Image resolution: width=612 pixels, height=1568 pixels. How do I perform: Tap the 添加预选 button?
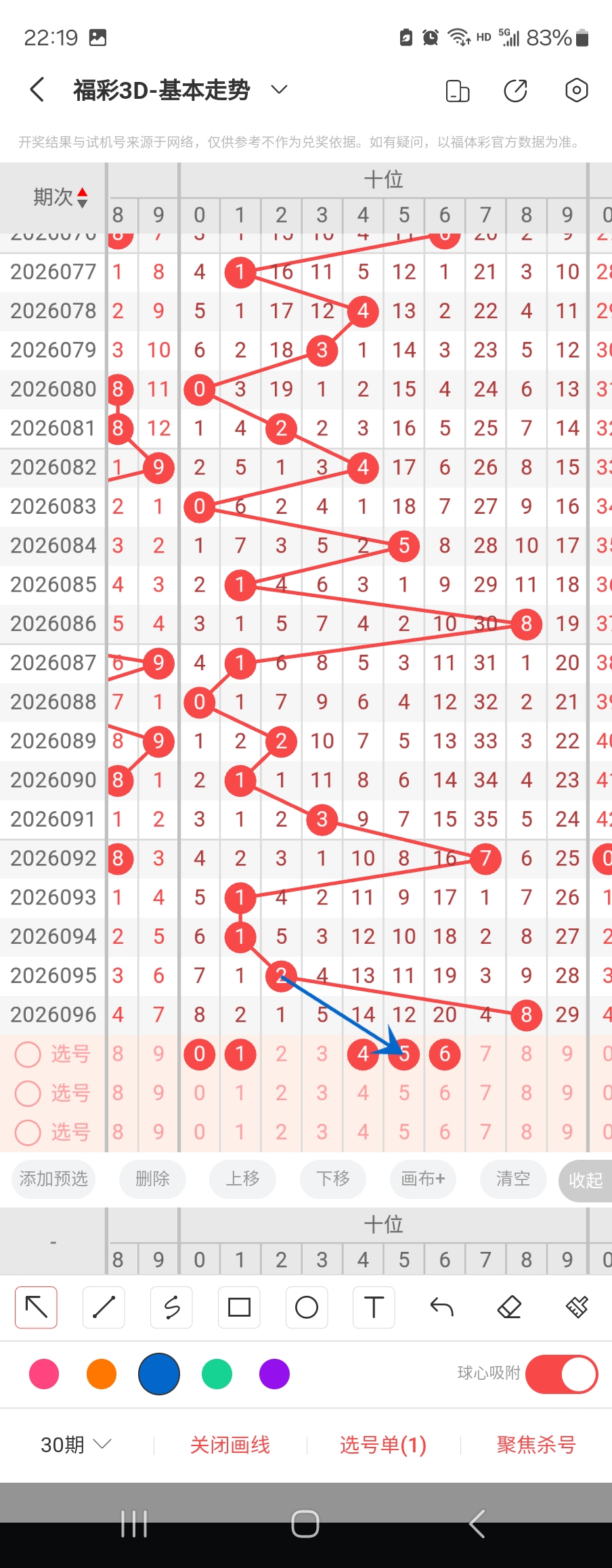coord(53,1179)
